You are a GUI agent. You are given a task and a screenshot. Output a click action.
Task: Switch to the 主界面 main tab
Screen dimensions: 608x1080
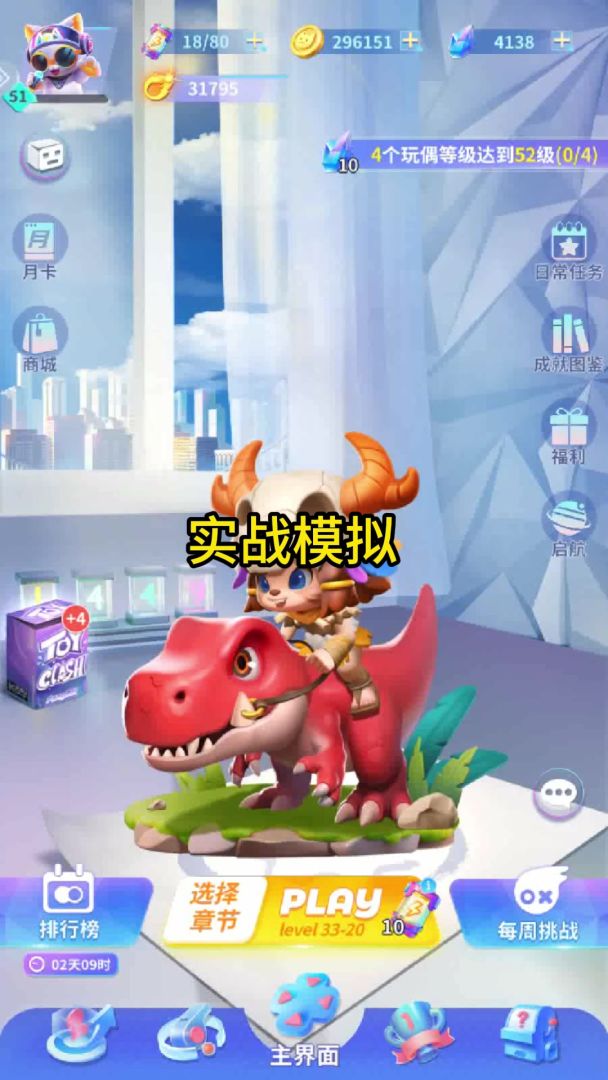(304, 1025)
